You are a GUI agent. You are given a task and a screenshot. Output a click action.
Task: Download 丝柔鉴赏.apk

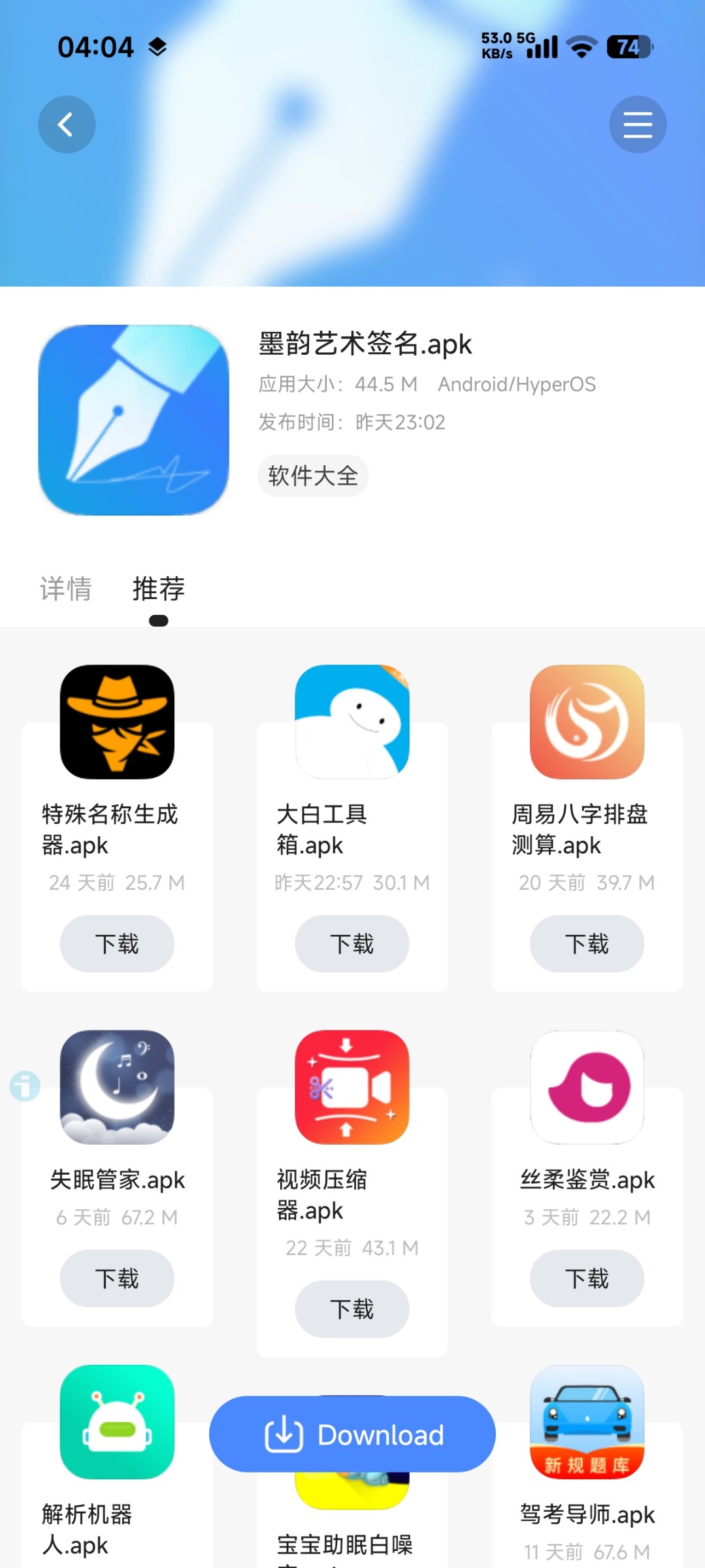[587, 1278]
